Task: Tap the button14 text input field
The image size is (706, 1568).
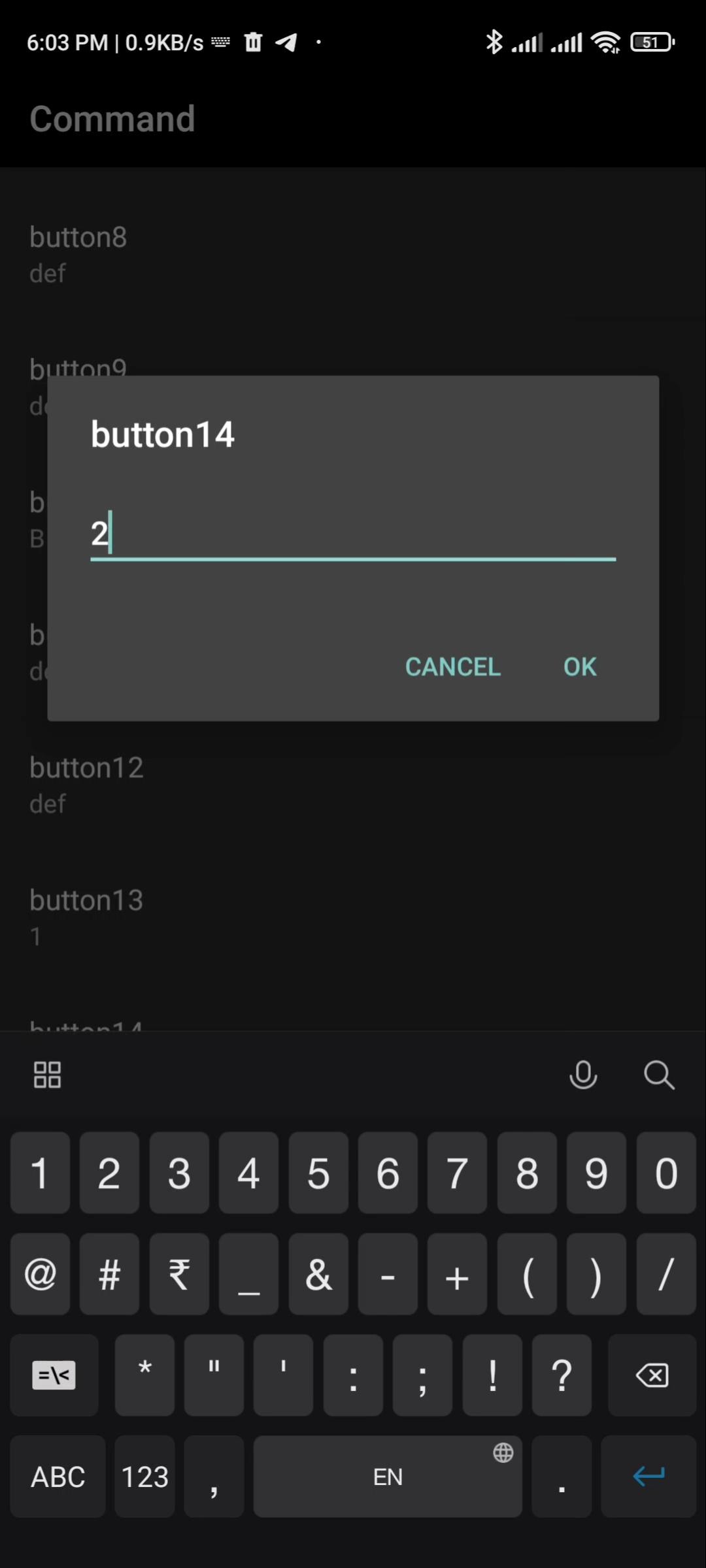Action: (353, 536)
